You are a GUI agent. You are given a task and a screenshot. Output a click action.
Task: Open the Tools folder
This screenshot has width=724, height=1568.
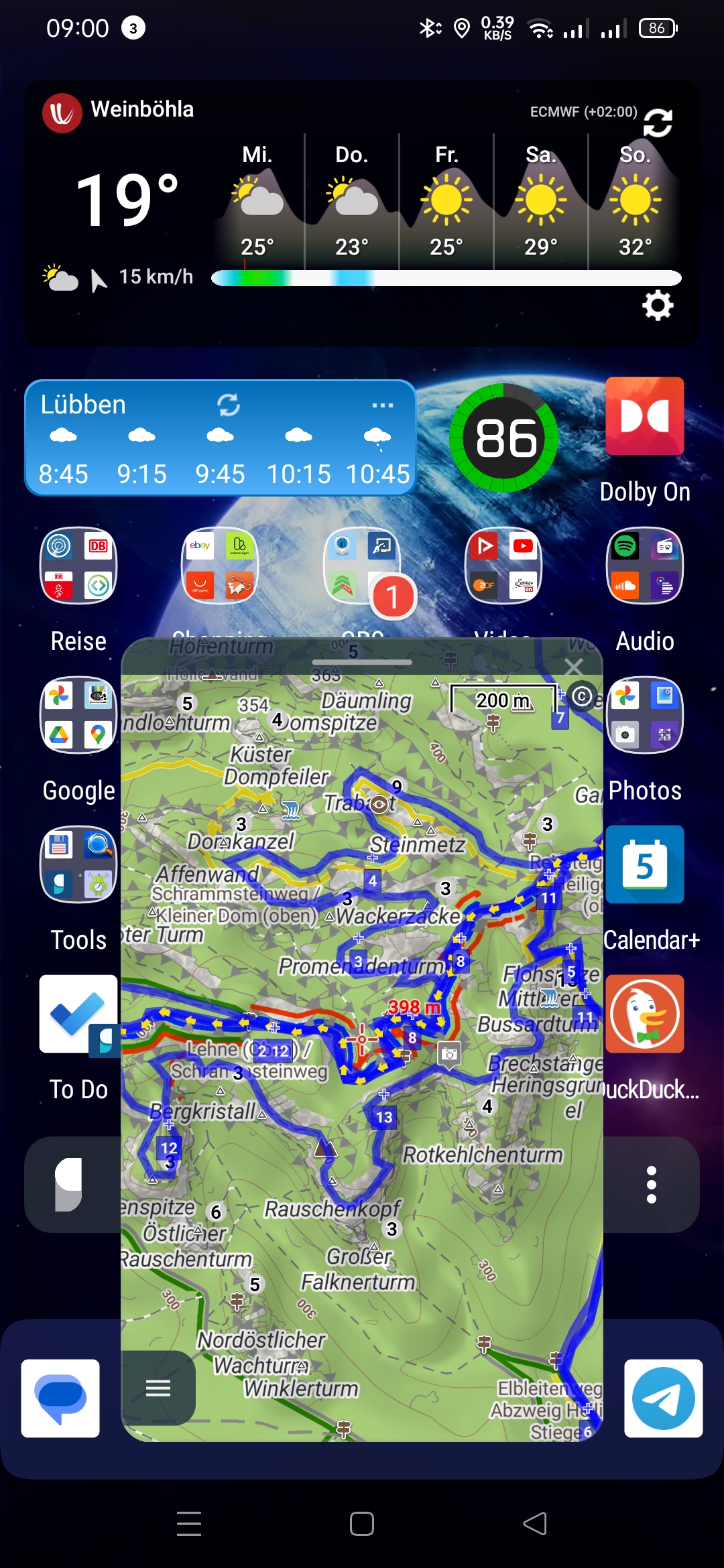coord(78,864)
